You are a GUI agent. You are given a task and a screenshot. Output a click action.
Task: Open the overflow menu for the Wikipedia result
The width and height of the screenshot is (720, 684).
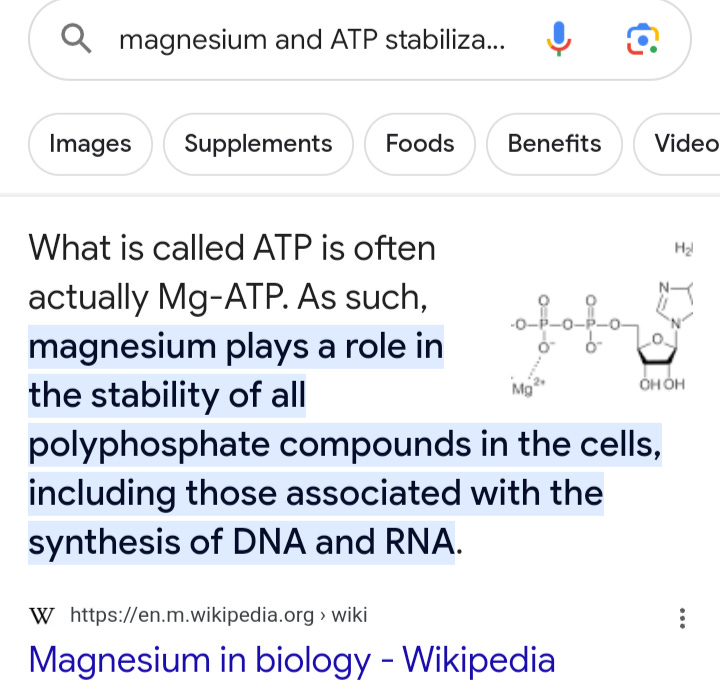tap(683, 618)
